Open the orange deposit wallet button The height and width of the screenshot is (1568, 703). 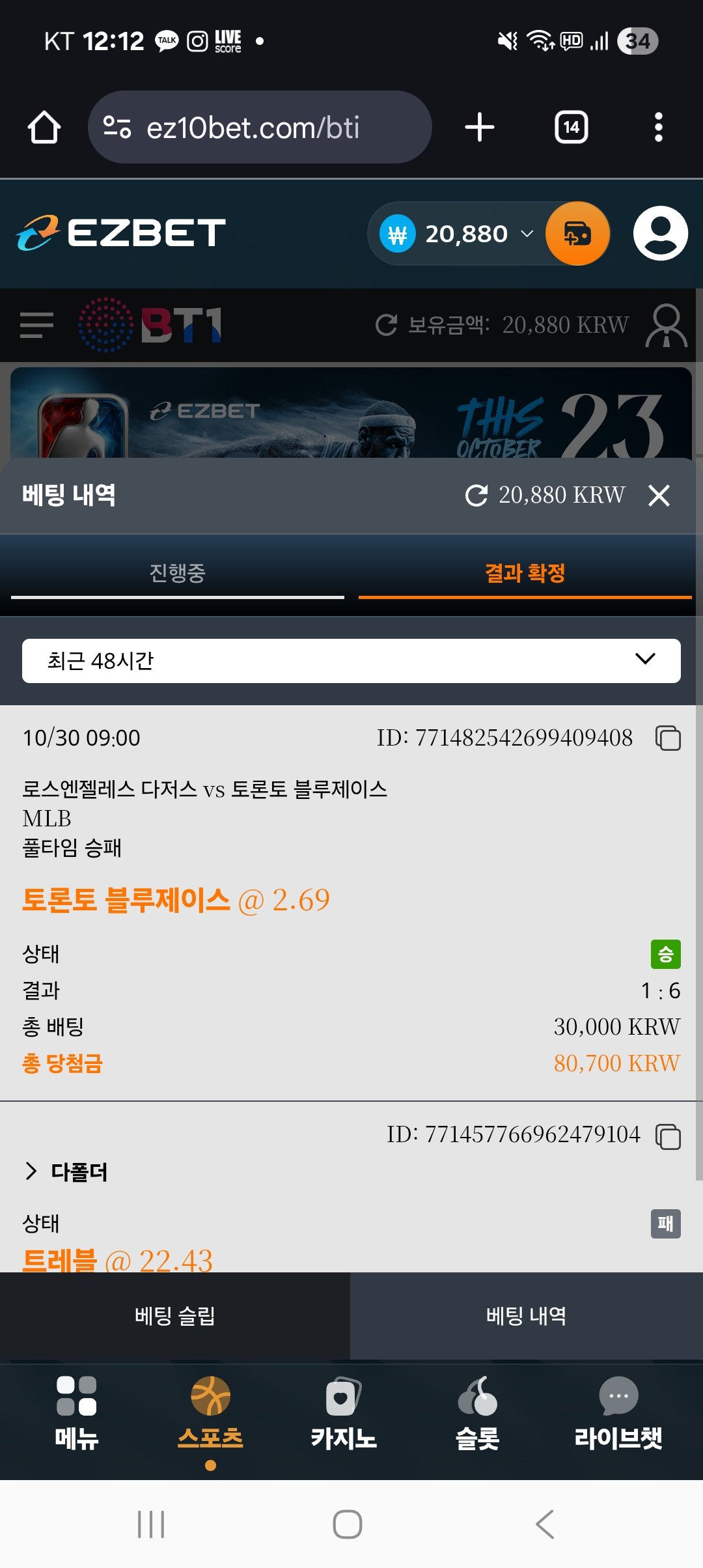577,233
